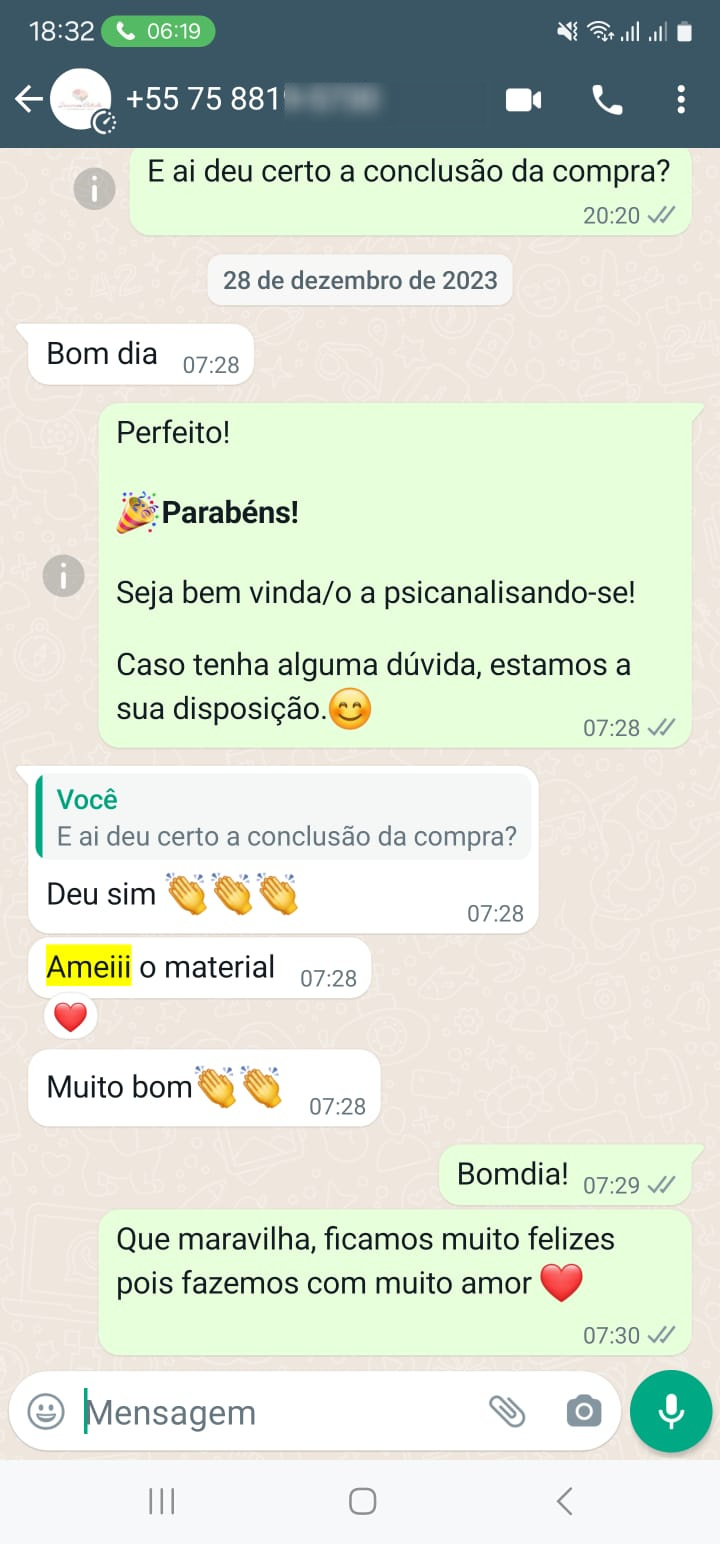Open the contact's profile picture
The height and width of the screenshot is (1544, 720).
click(82, 99)
